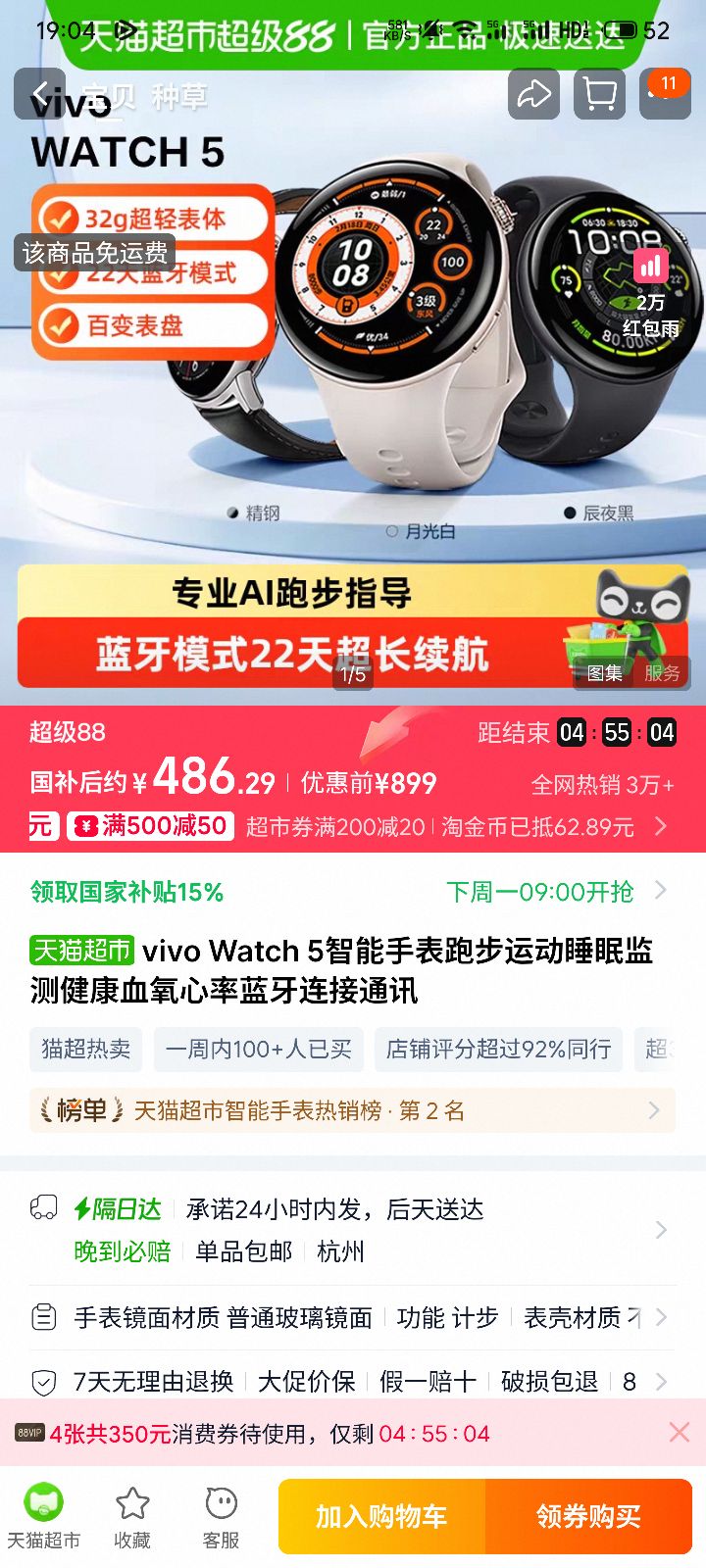Click the back arrow at top left
The height and width of the screenshot is (1568, 706).
(41, 94)
